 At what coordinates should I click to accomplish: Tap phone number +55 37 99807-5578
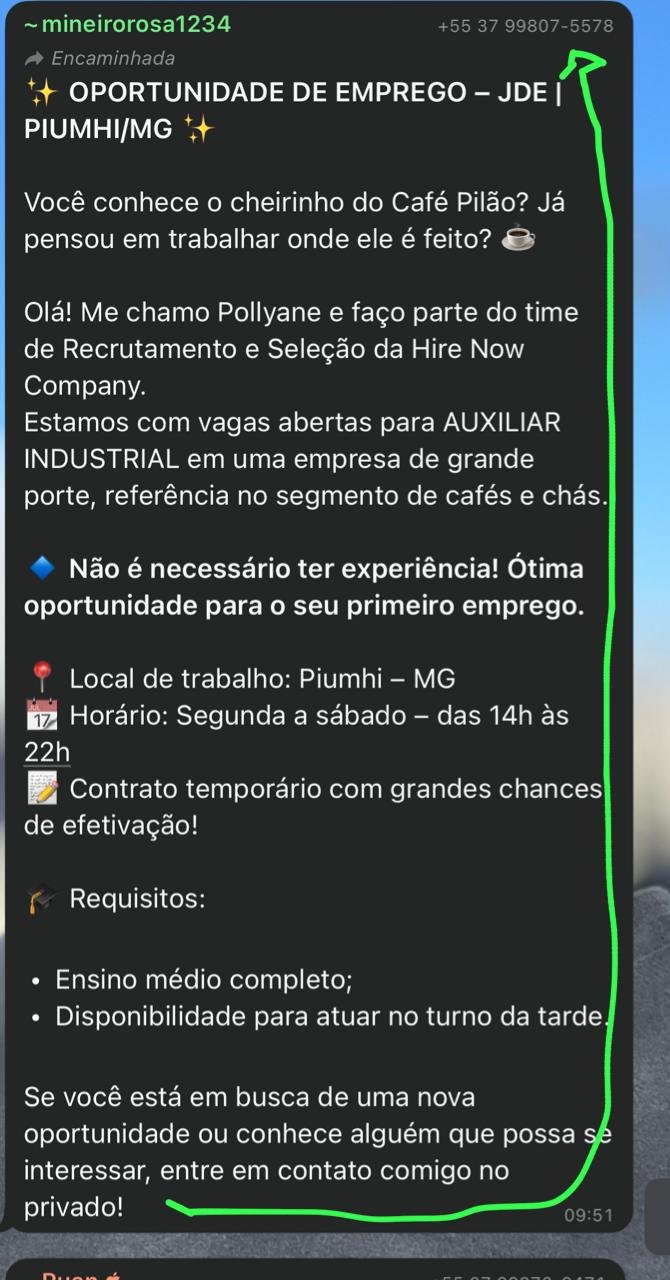(525, 27)
